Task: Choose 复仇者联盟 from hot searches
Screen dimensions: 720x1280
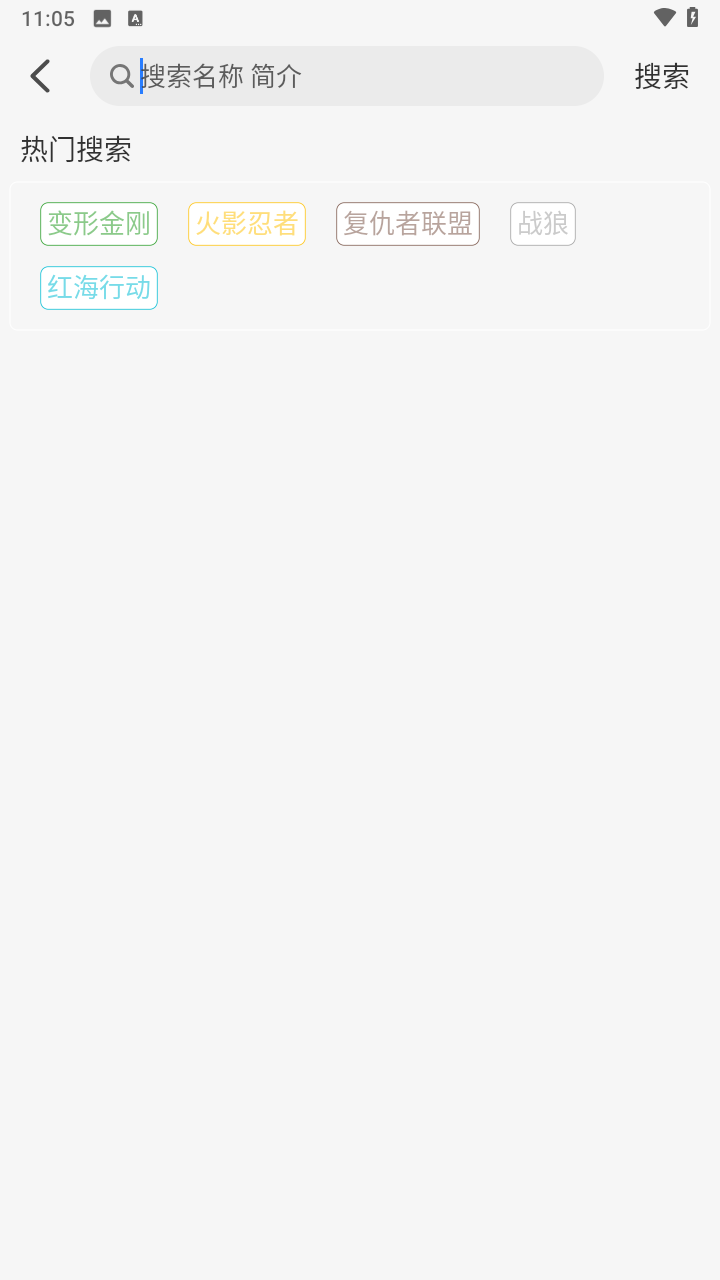Action: 407,224
